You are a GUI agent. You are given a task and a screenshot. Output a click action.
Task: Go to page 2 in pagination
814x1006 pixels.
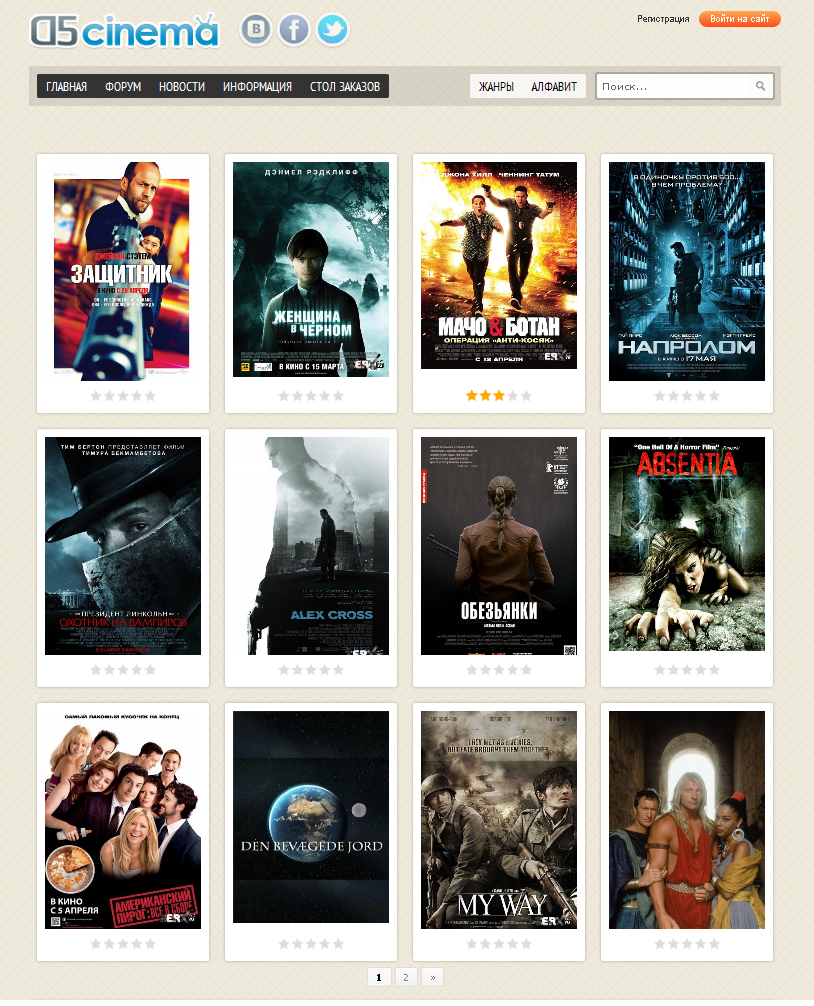point(405,977)
